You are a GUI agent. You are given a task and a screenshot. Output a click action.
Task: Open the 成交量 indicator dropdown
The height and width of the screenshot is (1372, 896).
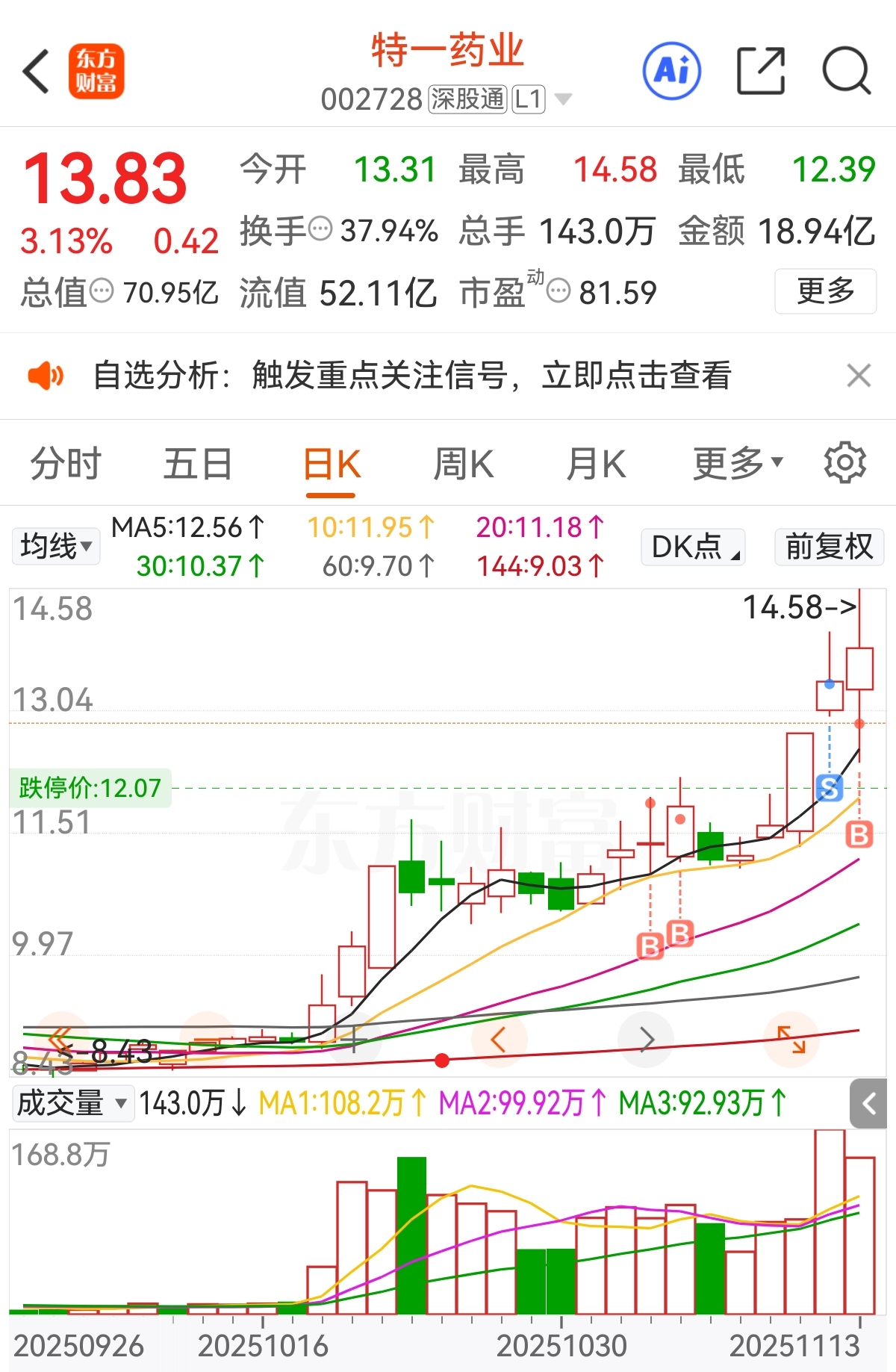click(x=72, y=1103)
